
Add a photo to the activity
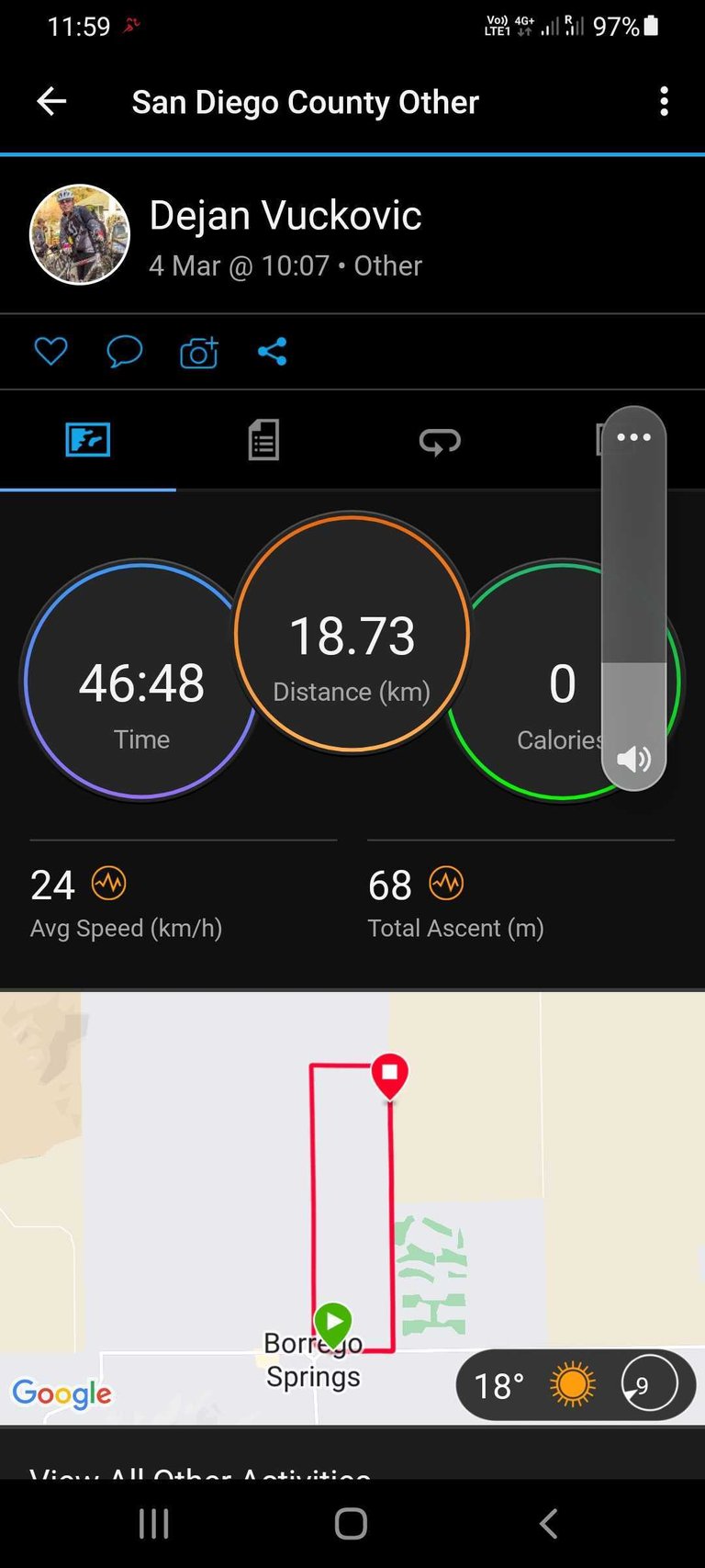click(199, 352)
